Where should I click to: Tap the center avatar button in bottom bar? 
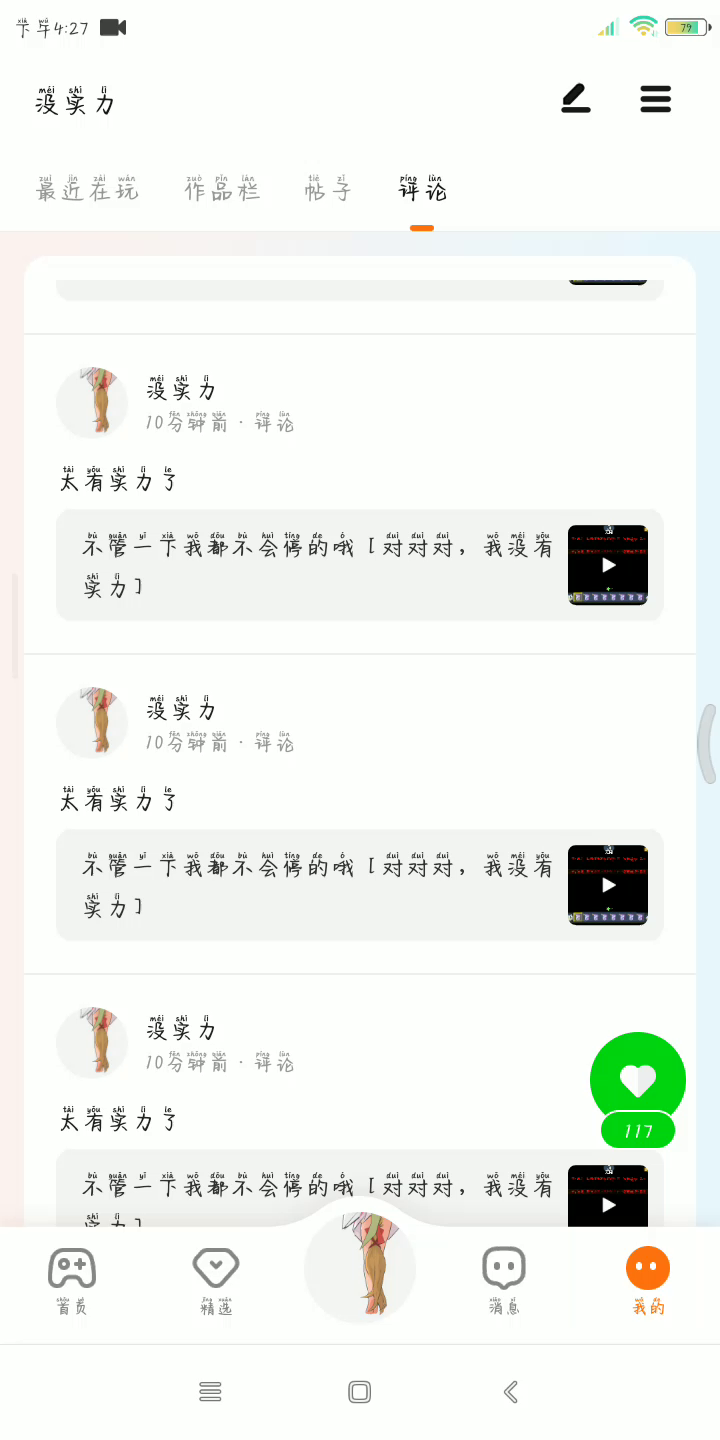click(360, 1266)
